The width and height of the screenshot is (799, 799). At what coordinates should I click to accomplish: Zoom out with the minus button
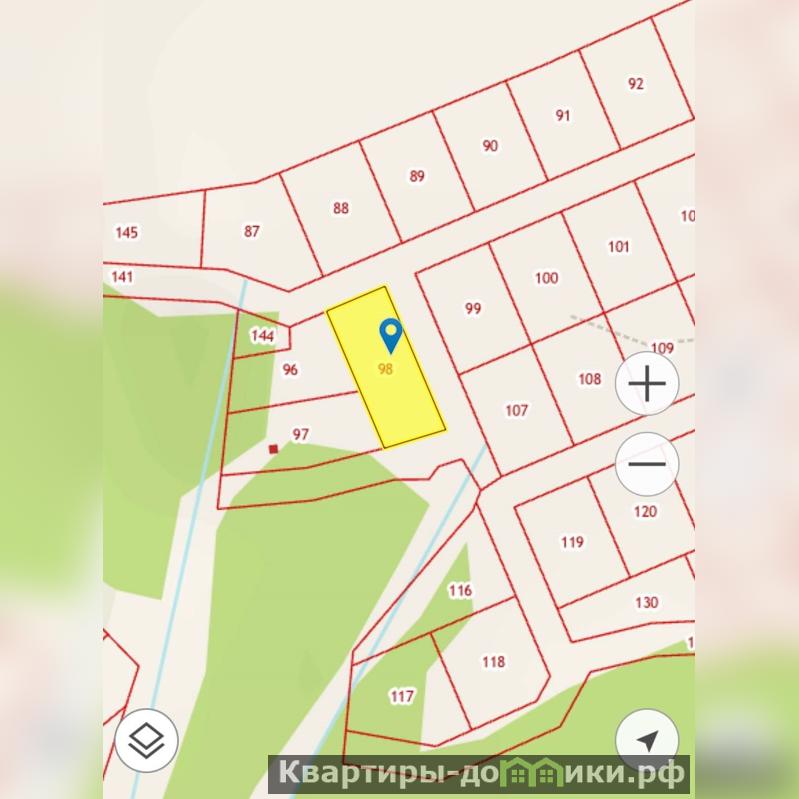pyautogui.click(x=647, y=464)
